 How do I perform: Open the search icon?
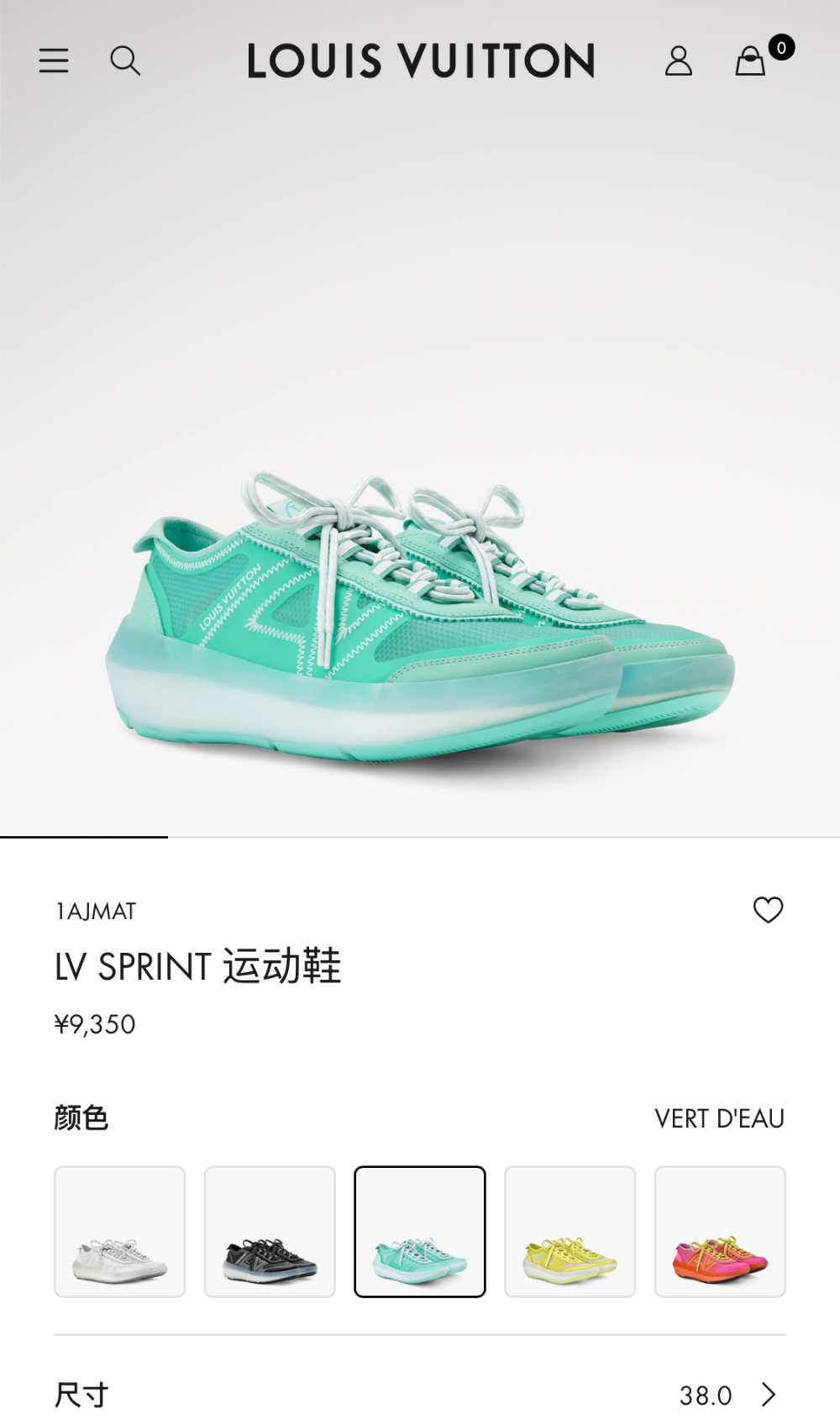click(125, 60)
